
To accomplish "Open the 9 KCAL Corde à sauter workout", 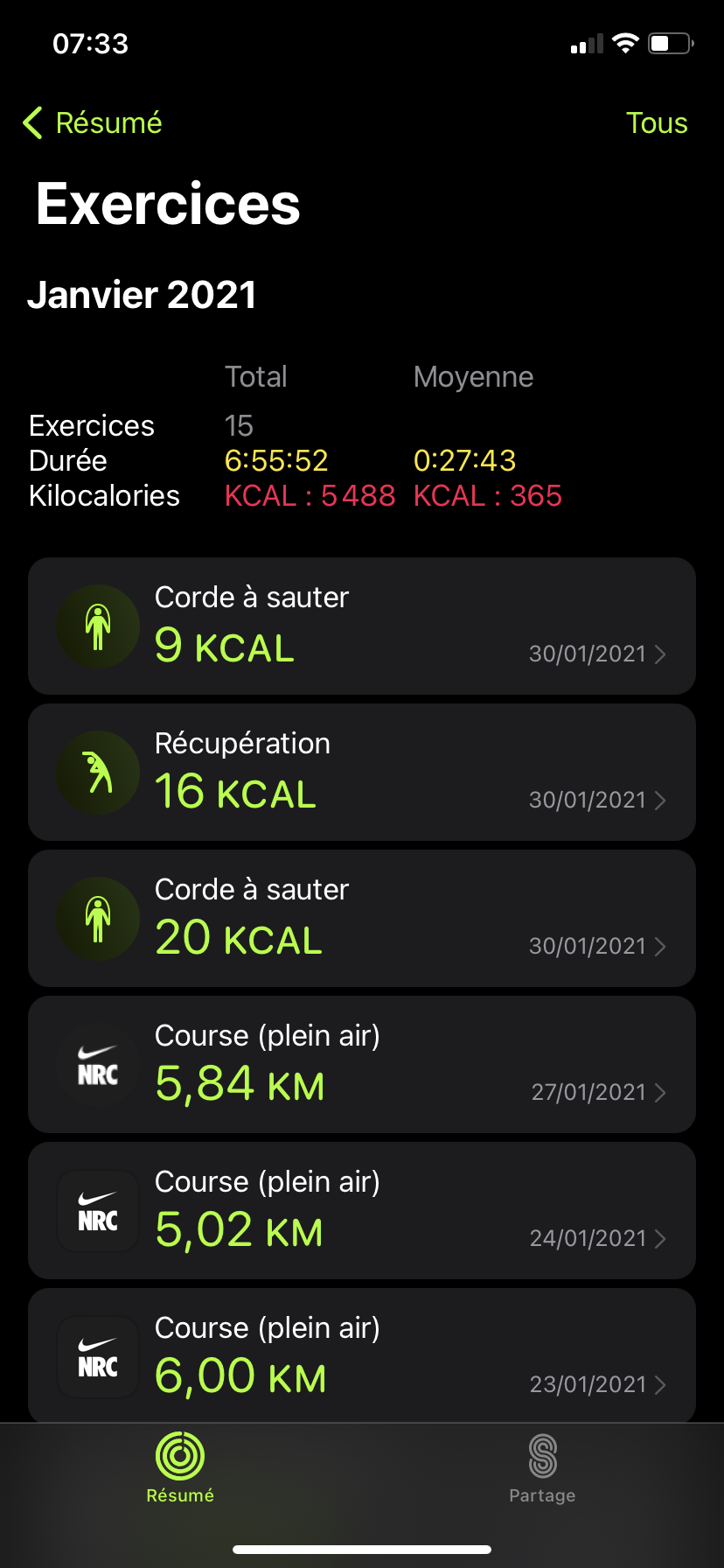I will (x=362, y=626).
